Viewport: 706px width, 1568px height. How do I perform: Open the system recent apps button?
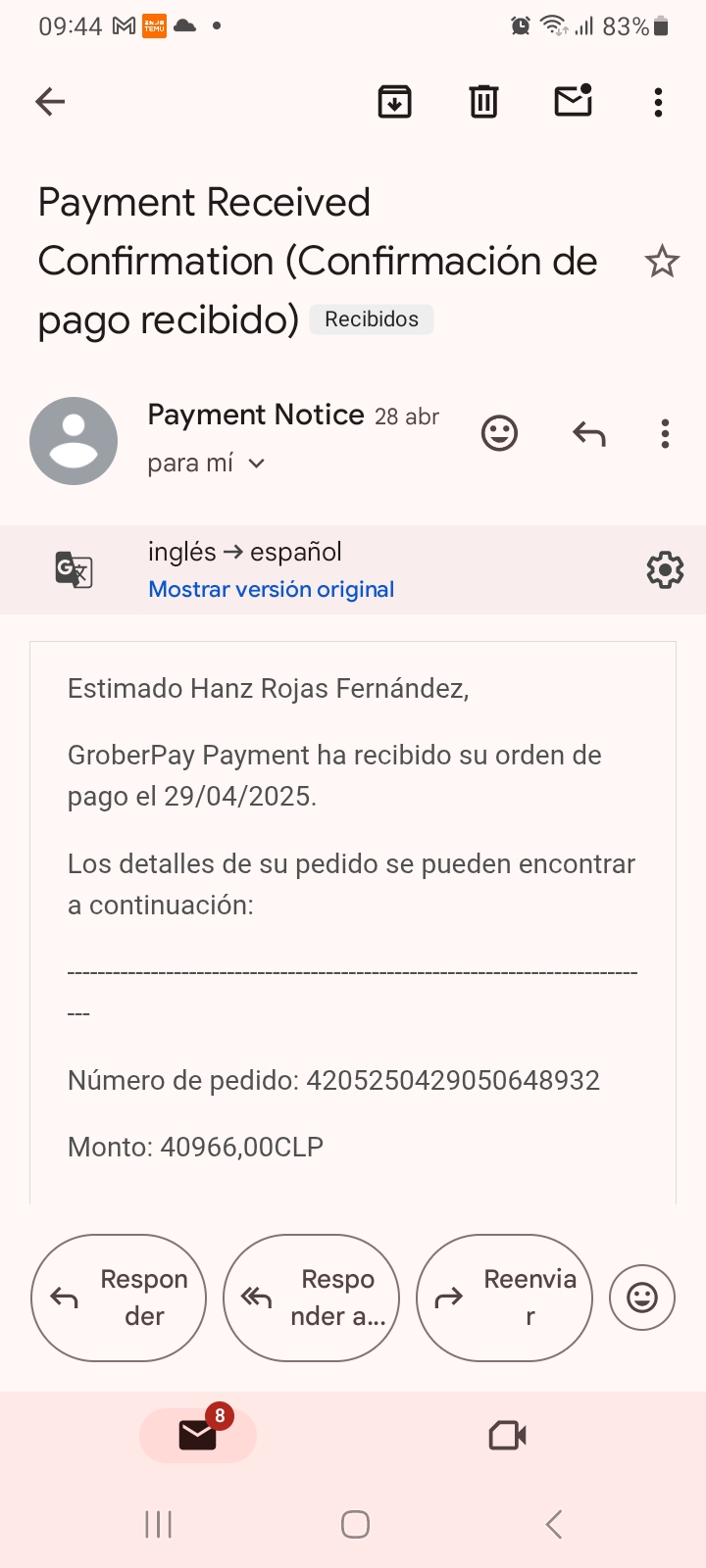[158, 1524]
